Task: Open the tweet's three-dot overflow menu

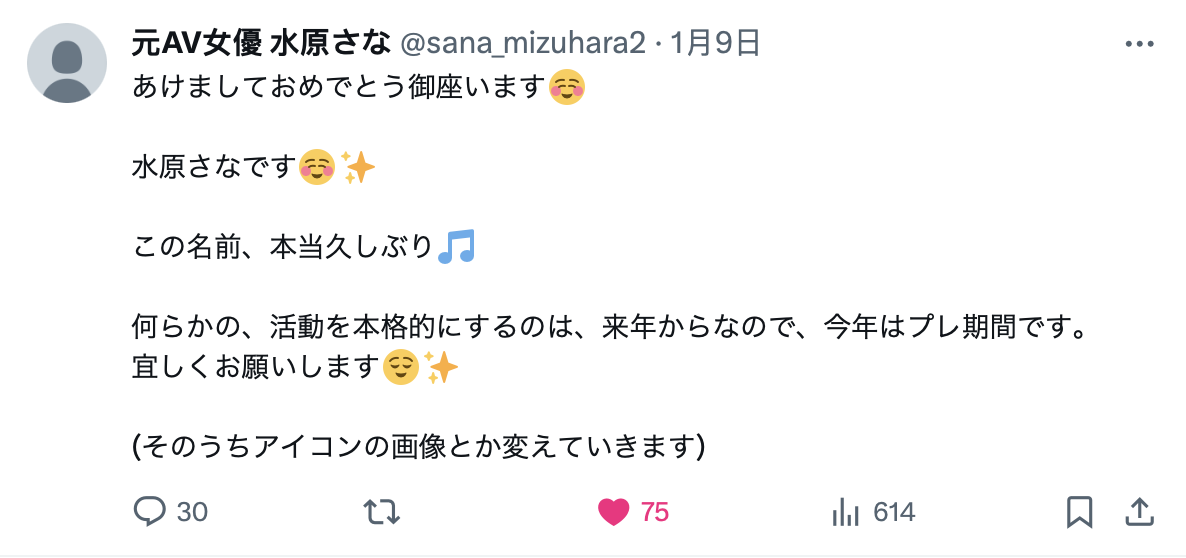Action: (1140, 44)
